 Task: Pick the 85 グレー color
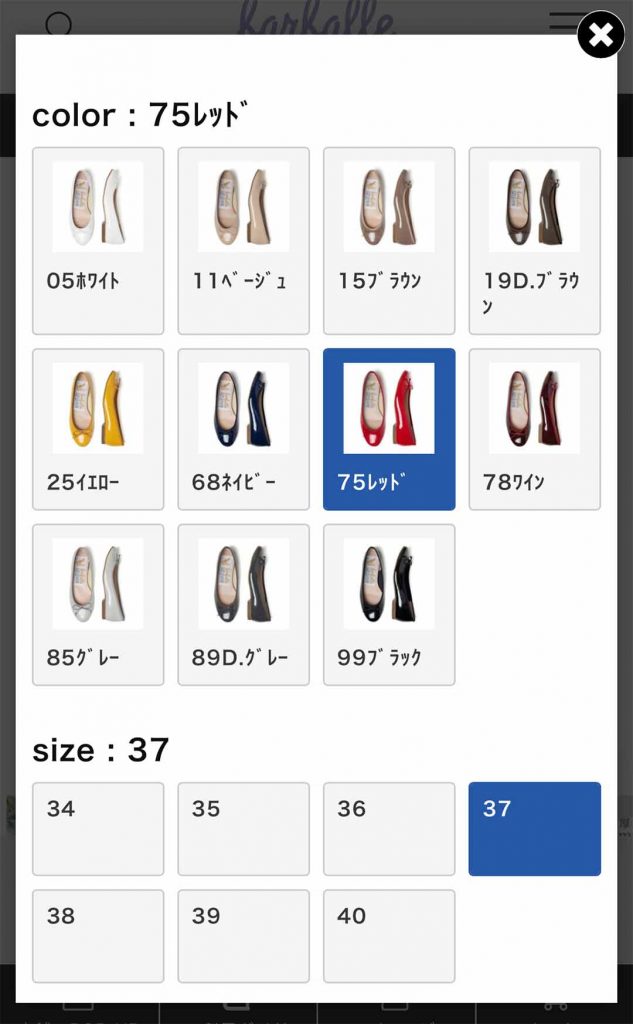[98, 605]
